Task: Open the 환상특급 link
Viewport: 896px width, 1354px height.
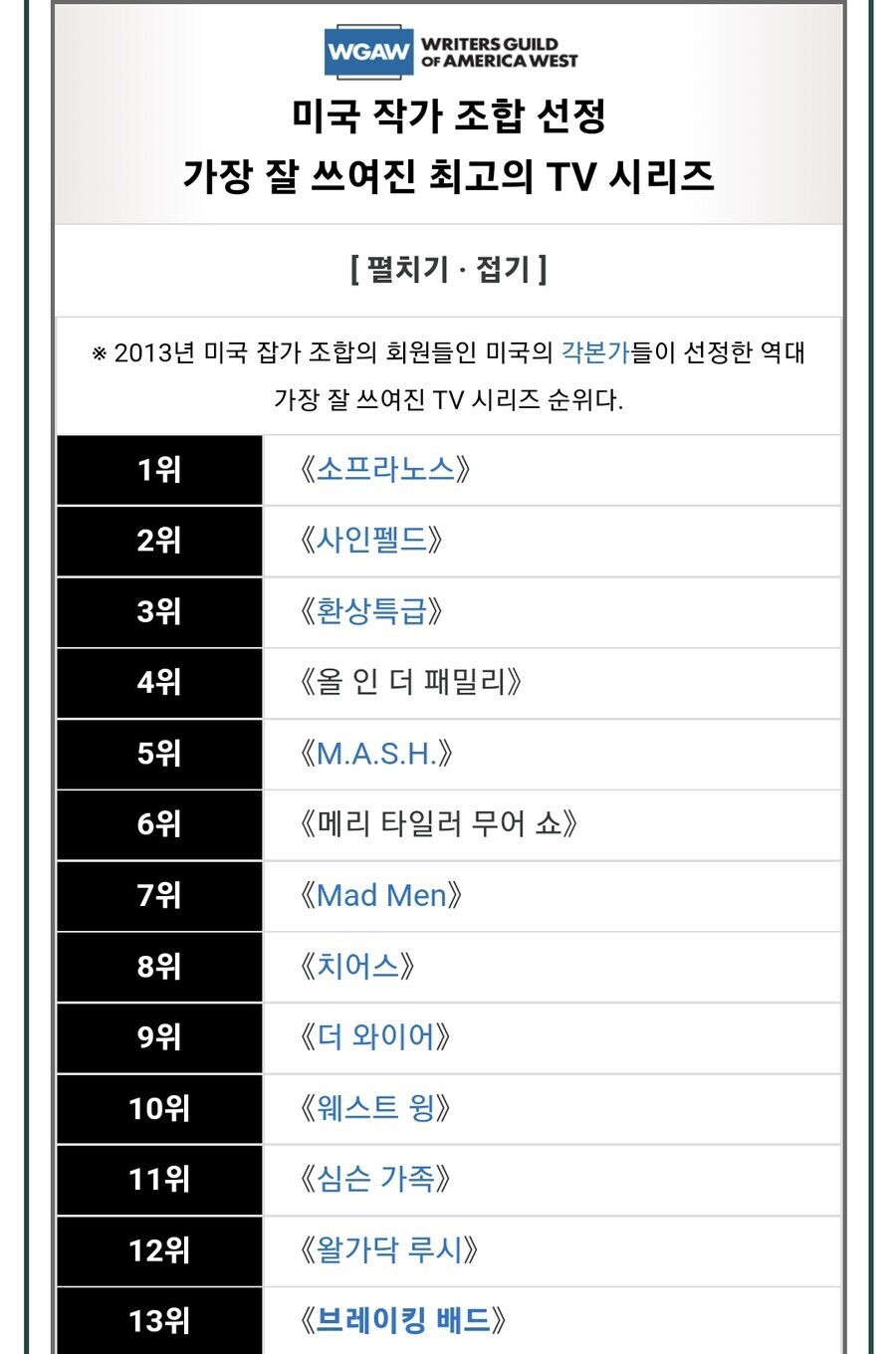Action: (x=371, y=610)
